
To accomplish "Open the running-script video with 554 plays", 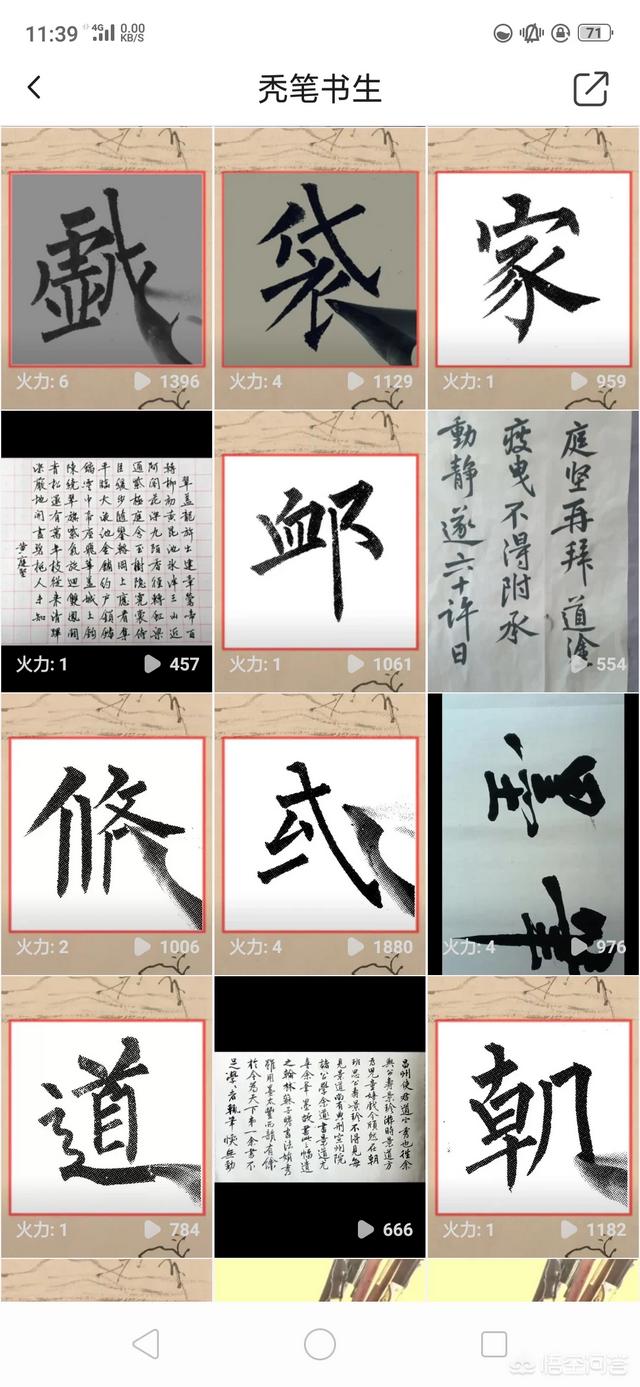I will (x=533, y=551).
